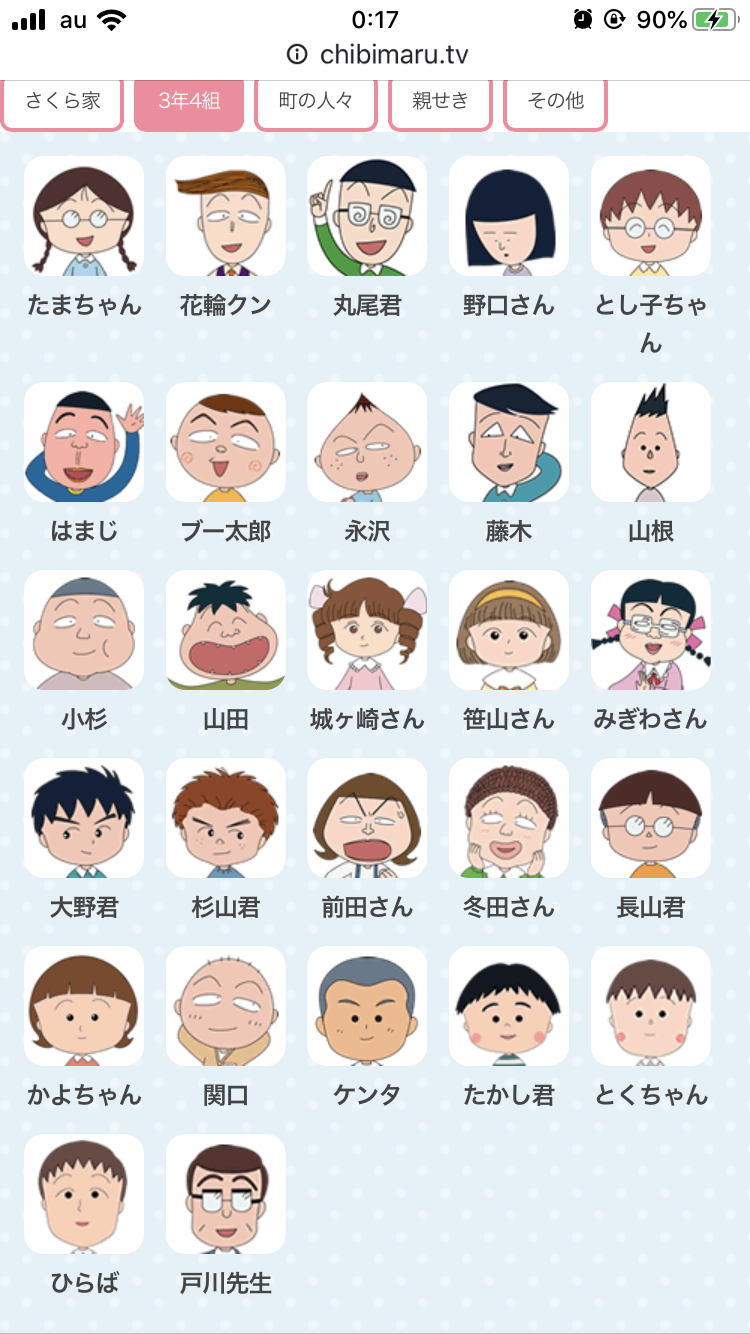Open みぎわさん's character page
Image resolution: width=750 pixels, height=1334 pixels.
tap(650, 629)
